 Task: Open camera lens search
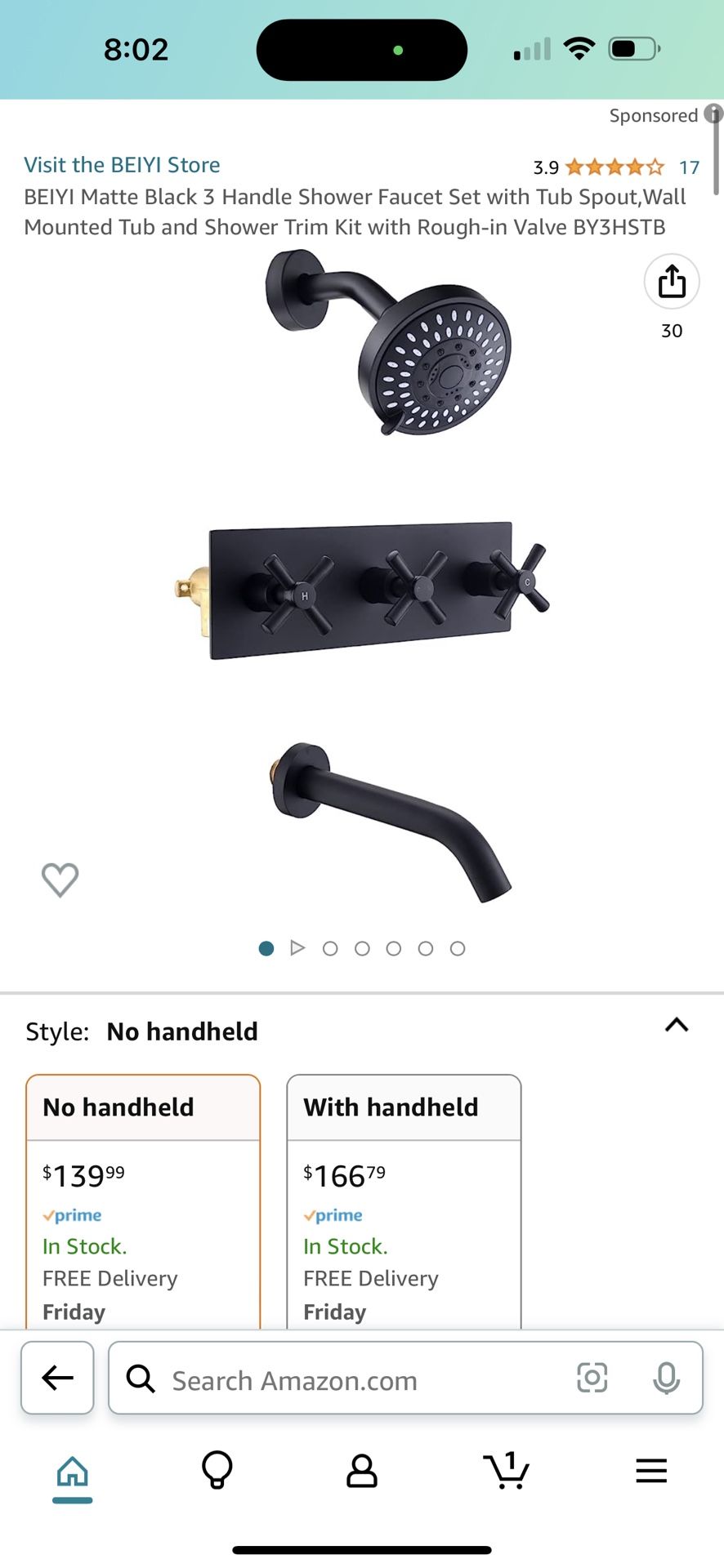coord(592,1378)
